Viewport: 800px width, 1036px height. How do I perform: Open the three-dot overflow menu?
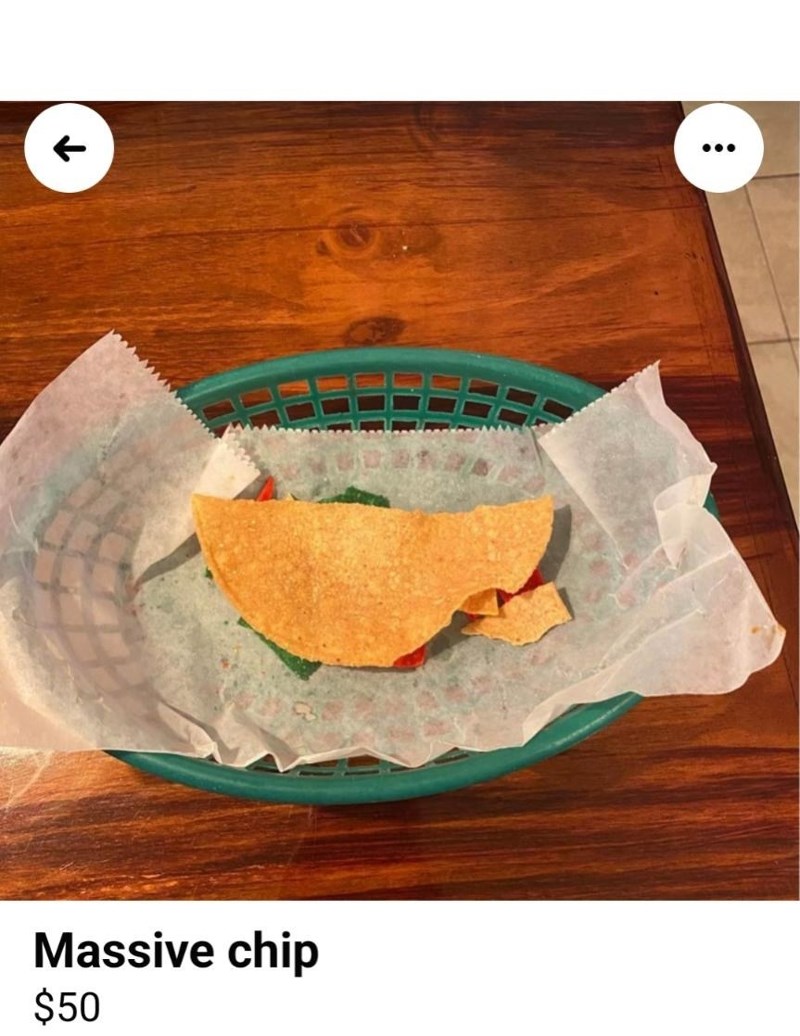pos(718,148)
